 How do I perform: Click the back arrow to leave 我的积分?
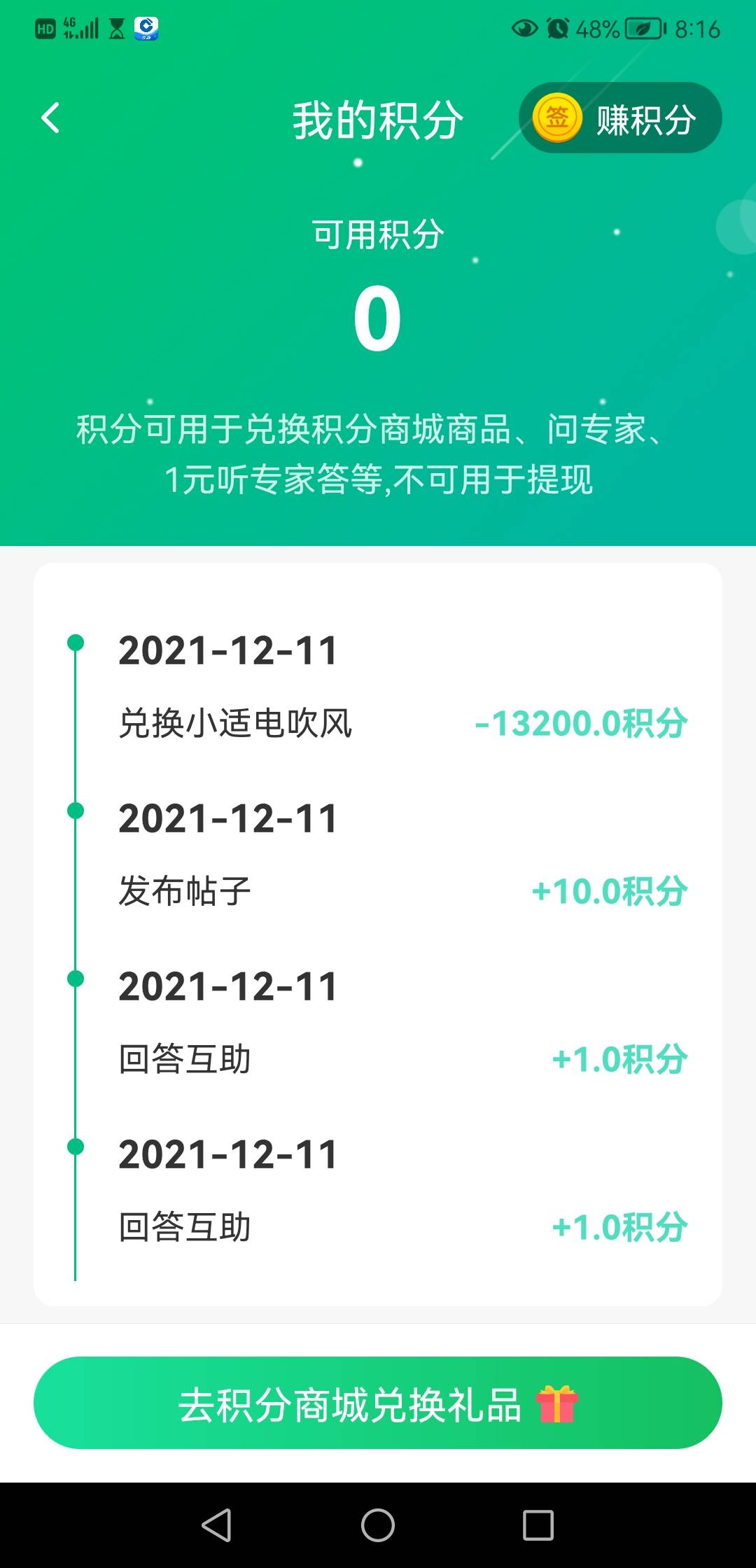[x=49, y=118]
